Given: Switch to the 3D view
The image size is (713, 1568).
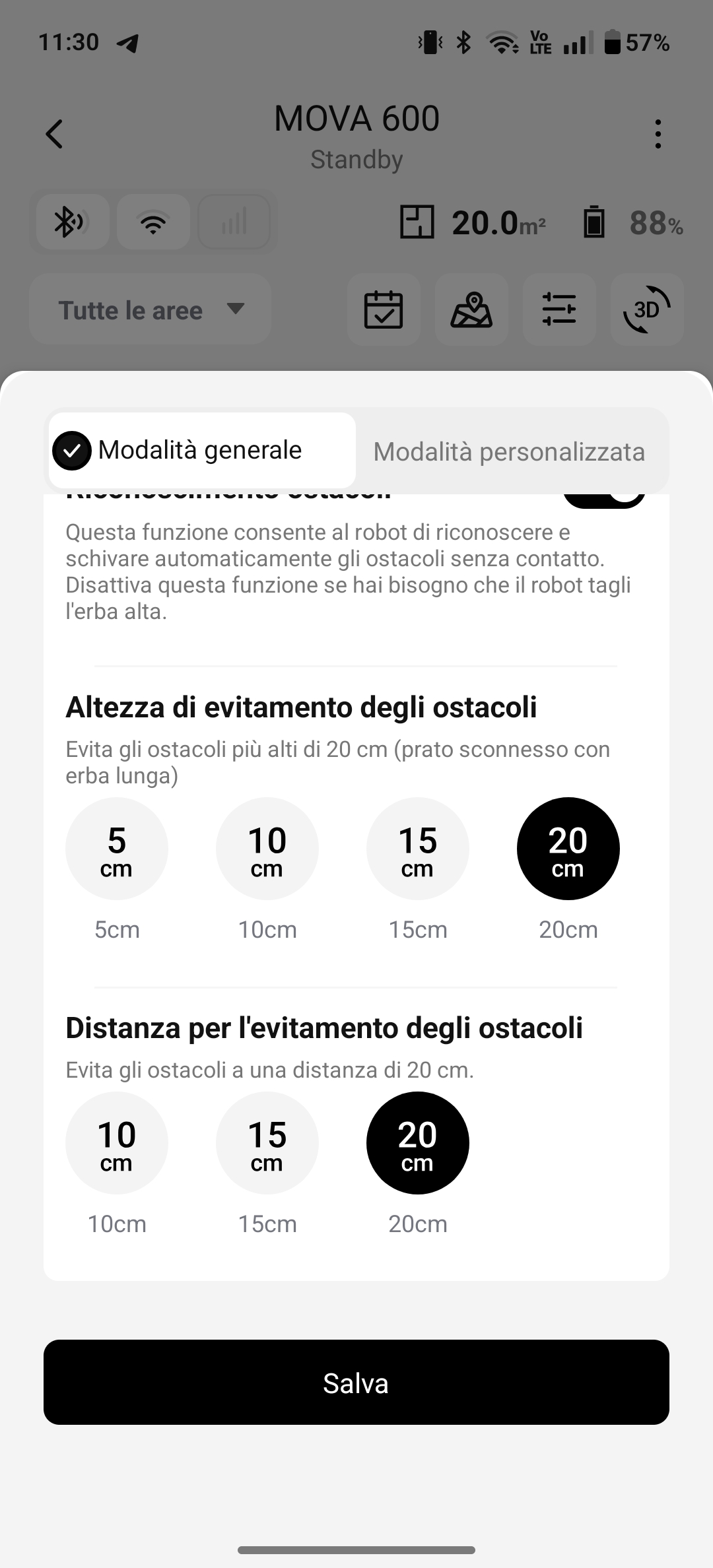Looking at the screenshot, I should pos(647,310).
